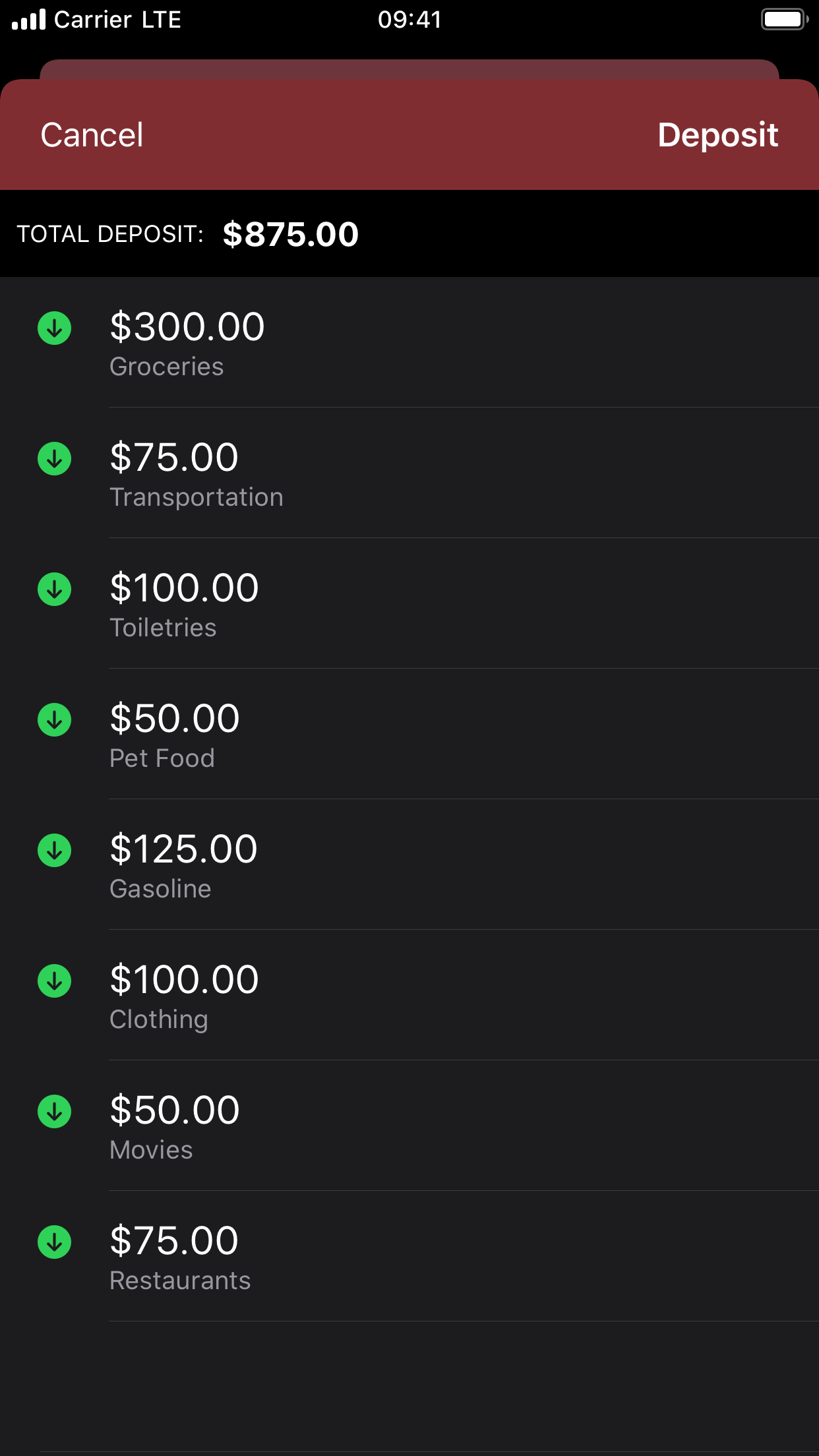819x1456 pixels.
Task: Click the battery indicator in the status bar
Action: (783, 20)
